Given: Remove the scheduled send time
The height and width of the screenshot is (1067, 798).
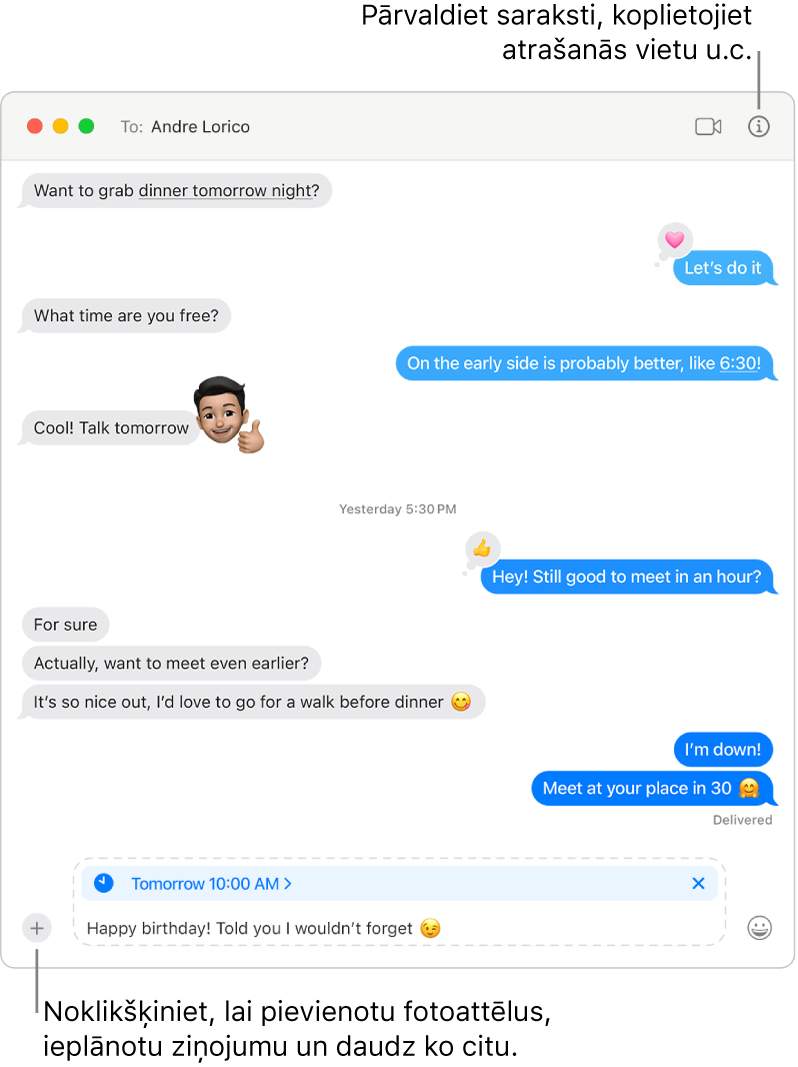Looking at the screenshot, I should coord(698,883).
